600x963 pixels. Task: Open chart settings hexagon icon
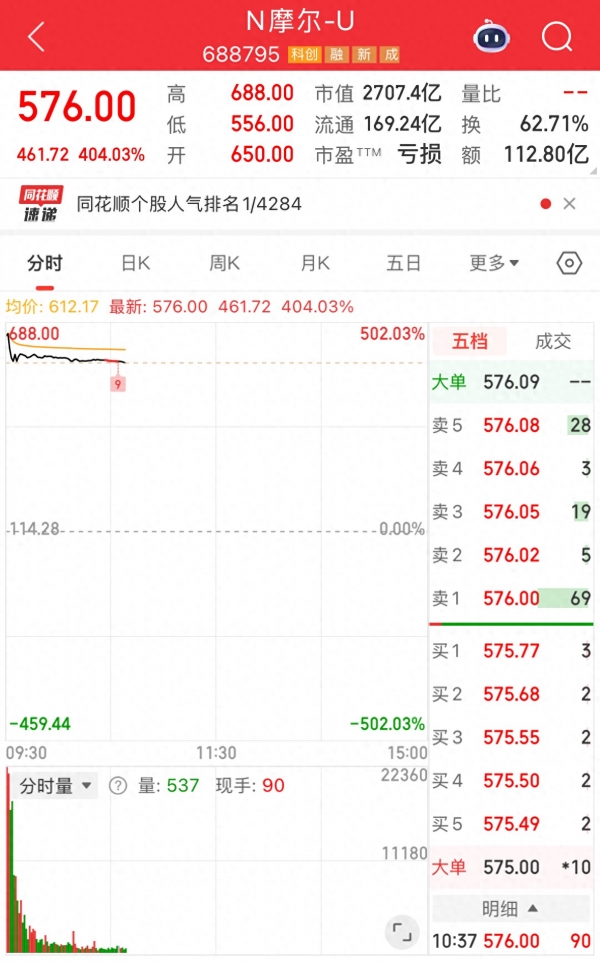(569, 263)
